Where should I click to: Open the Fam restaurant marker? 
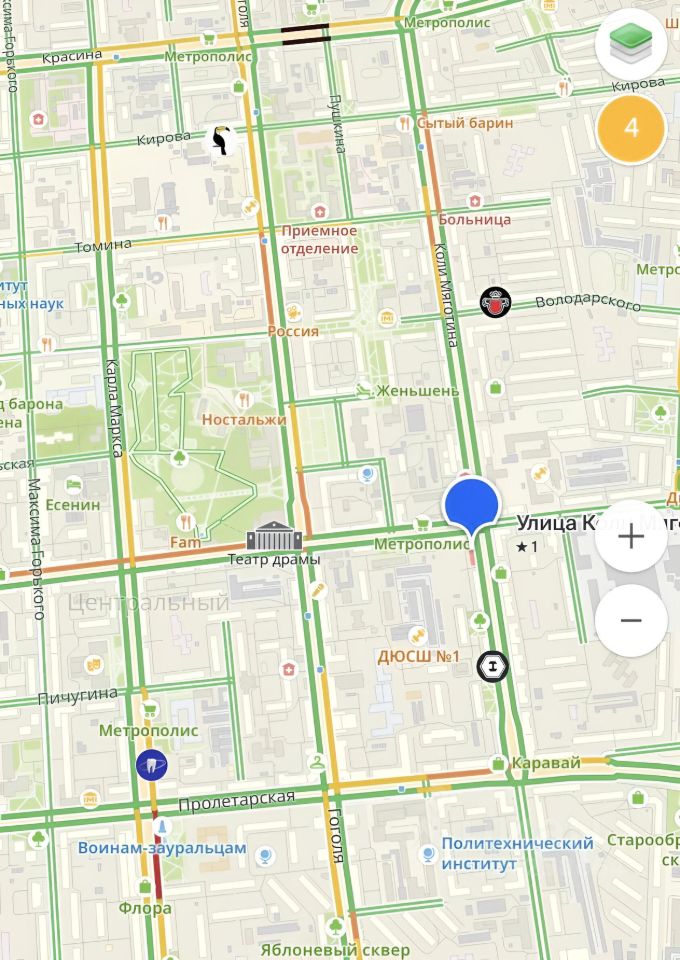pyautogui.click(x=185, y=523)
